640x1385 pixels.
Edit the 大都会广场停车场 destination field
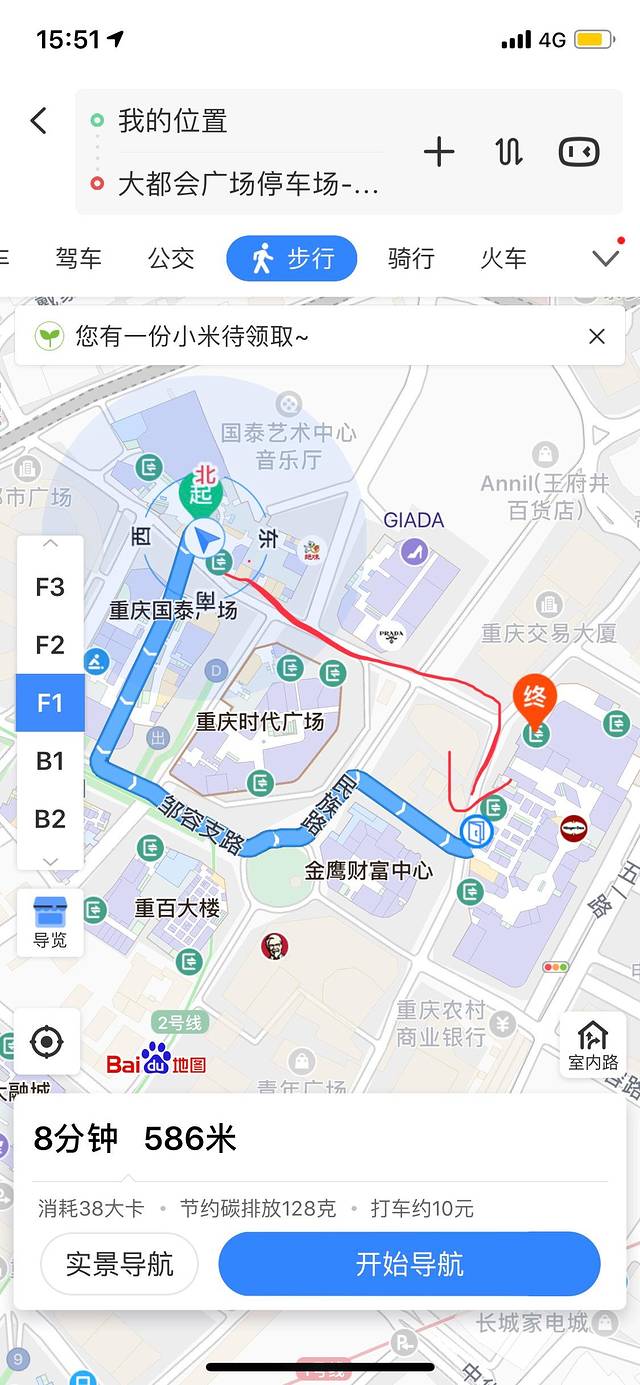click(248, 184)
